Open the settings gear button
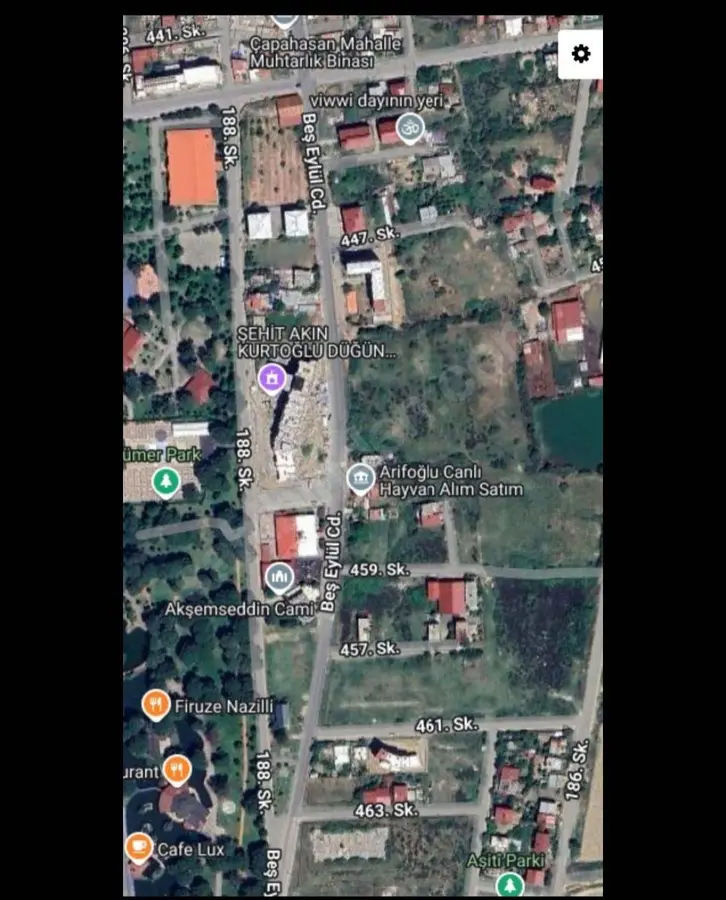 tap(581, 54)
